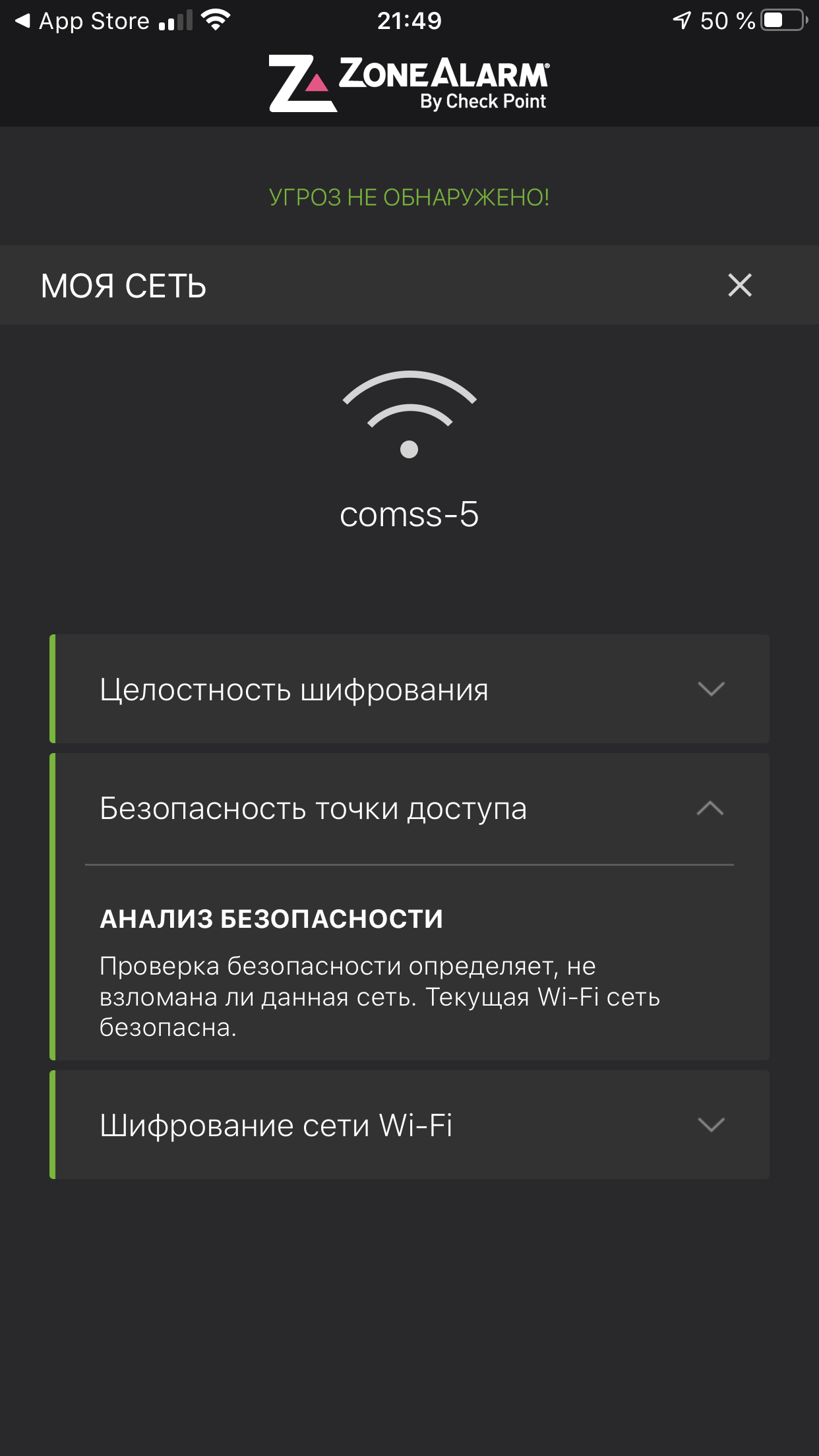
Task: Expand «Целостность шифрования» section
Action: point(711,689)
